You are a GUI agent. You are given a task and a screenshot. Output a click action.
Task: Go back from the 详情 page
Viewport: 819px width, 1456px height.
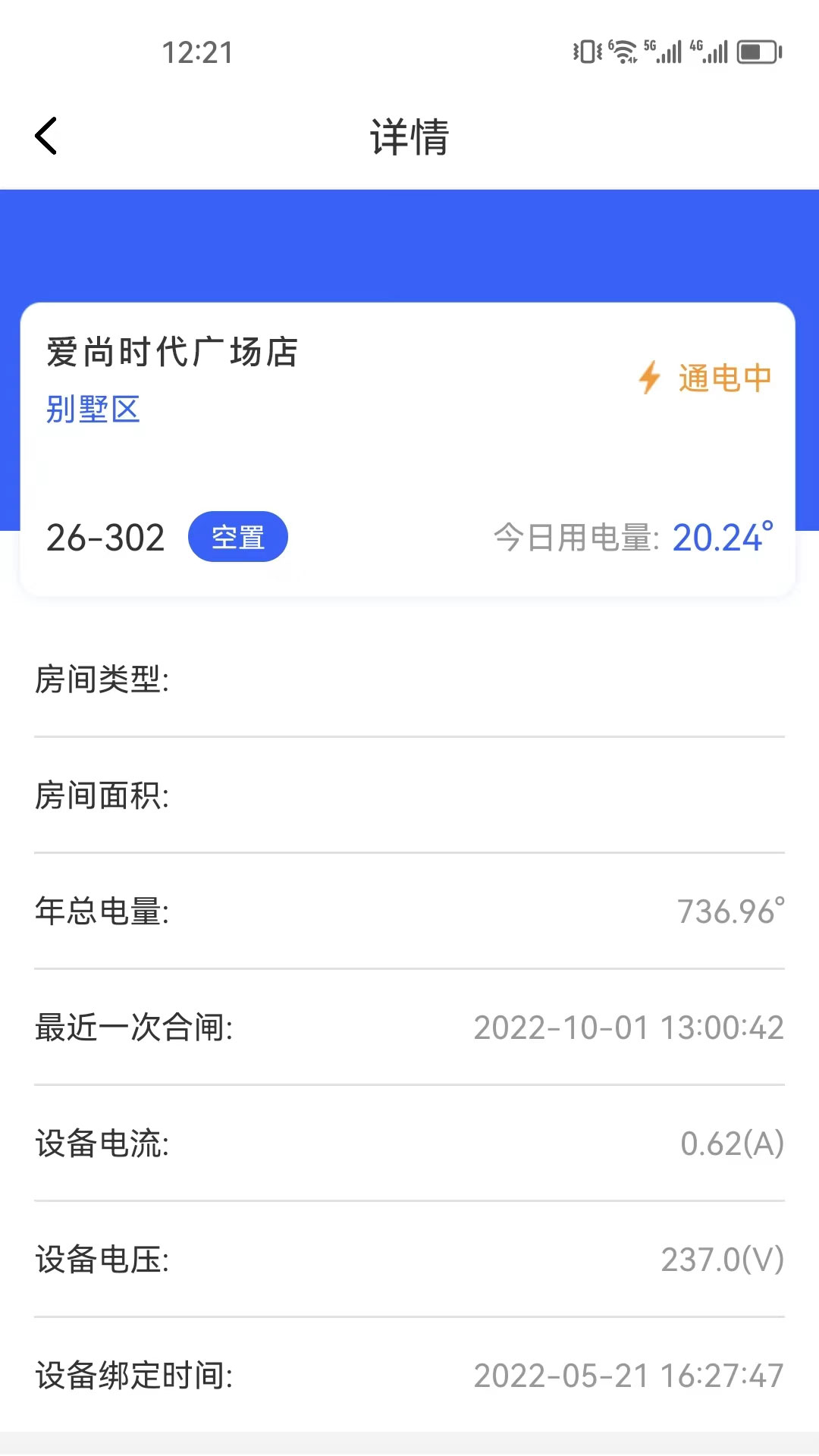pyautogui.click(x=46, y=136)
